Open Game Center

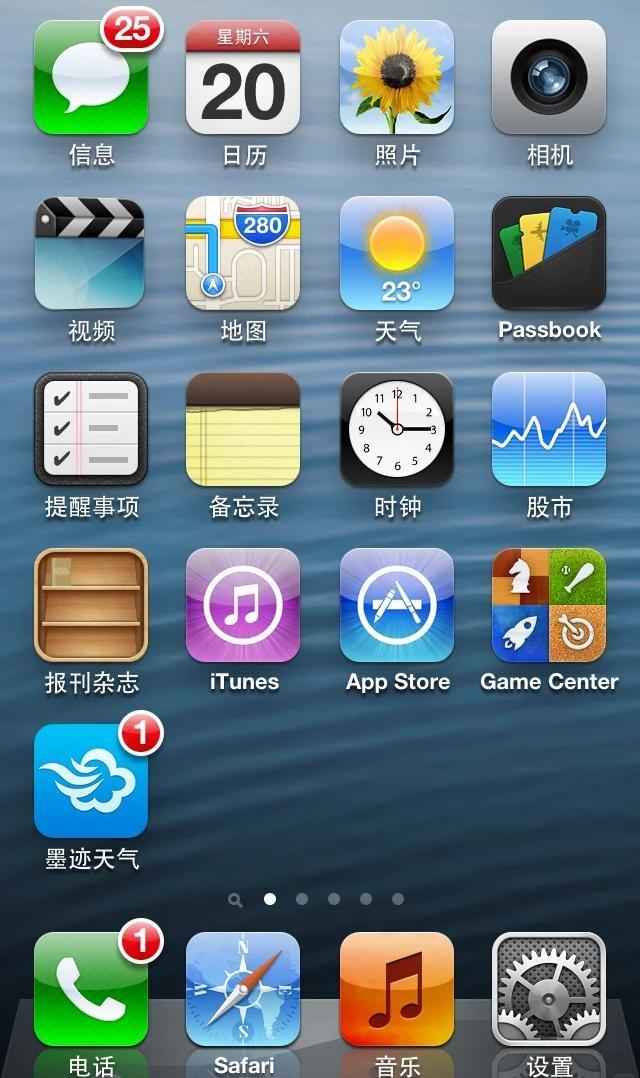549,605
